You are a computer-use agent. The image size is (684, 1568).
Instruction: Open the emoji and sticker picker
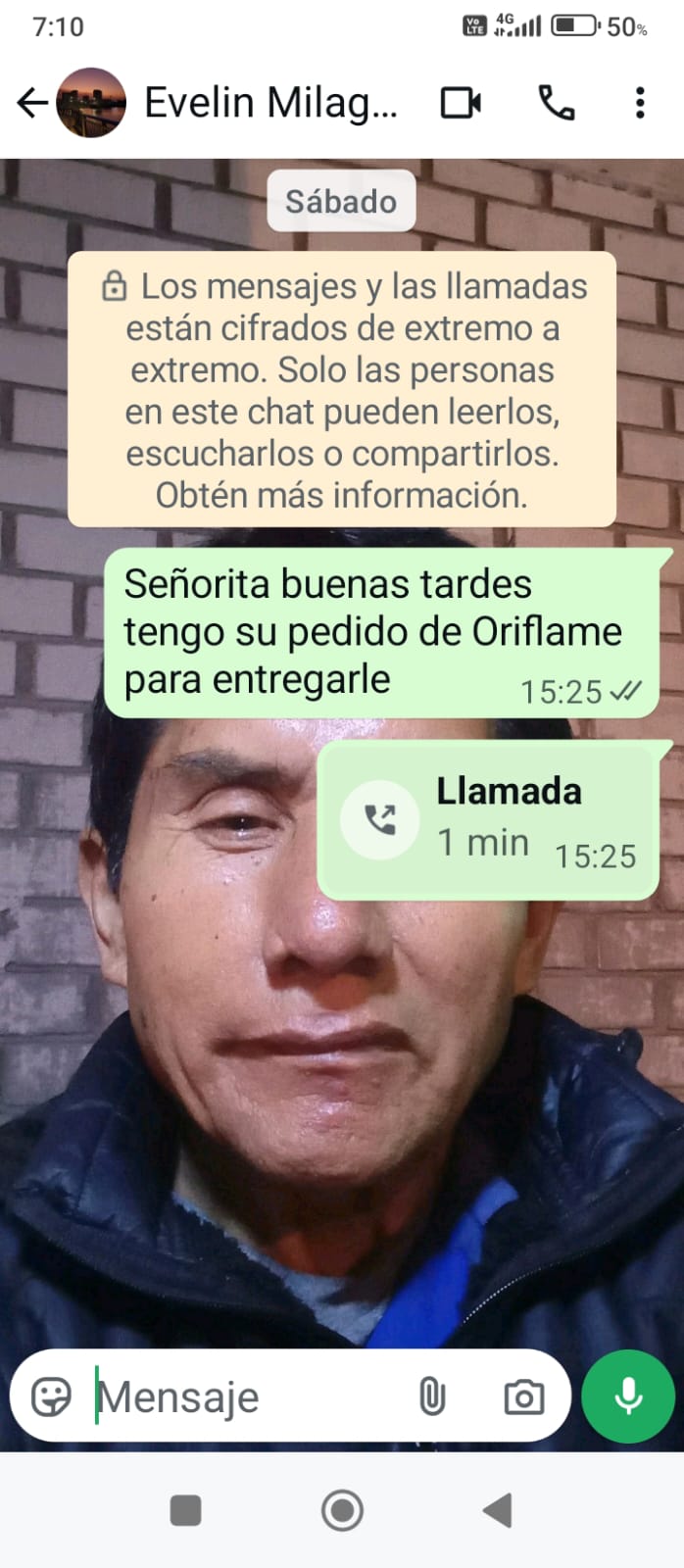tap(51, 1396)
